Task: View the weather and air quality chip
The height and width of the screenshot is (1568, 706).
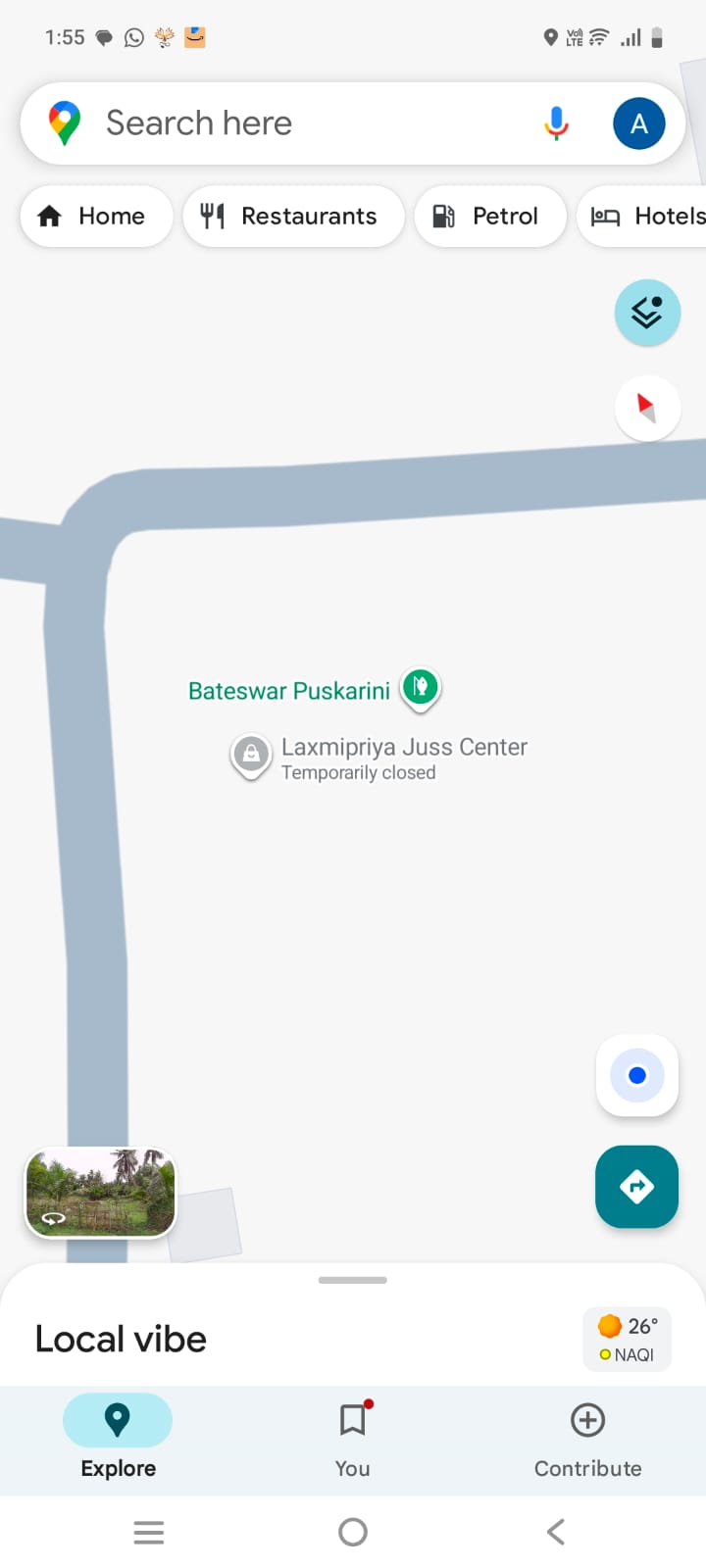Action: (628, 1339)
